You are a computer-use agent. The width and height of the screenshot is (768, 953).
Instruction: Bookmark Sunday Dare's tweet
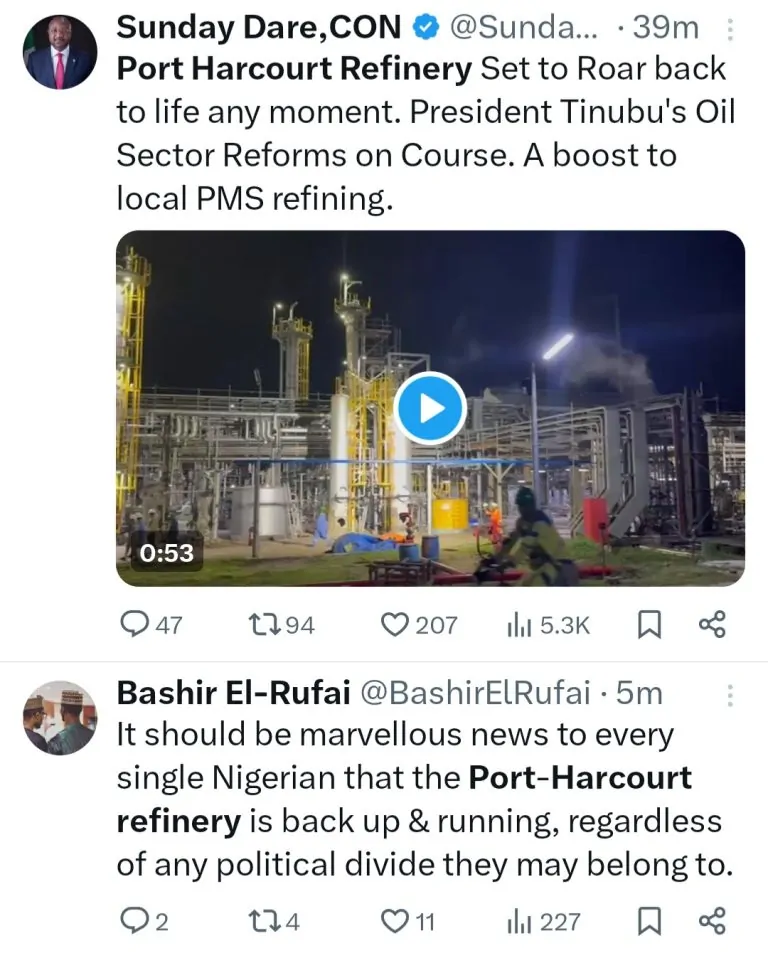click(648, 625)
